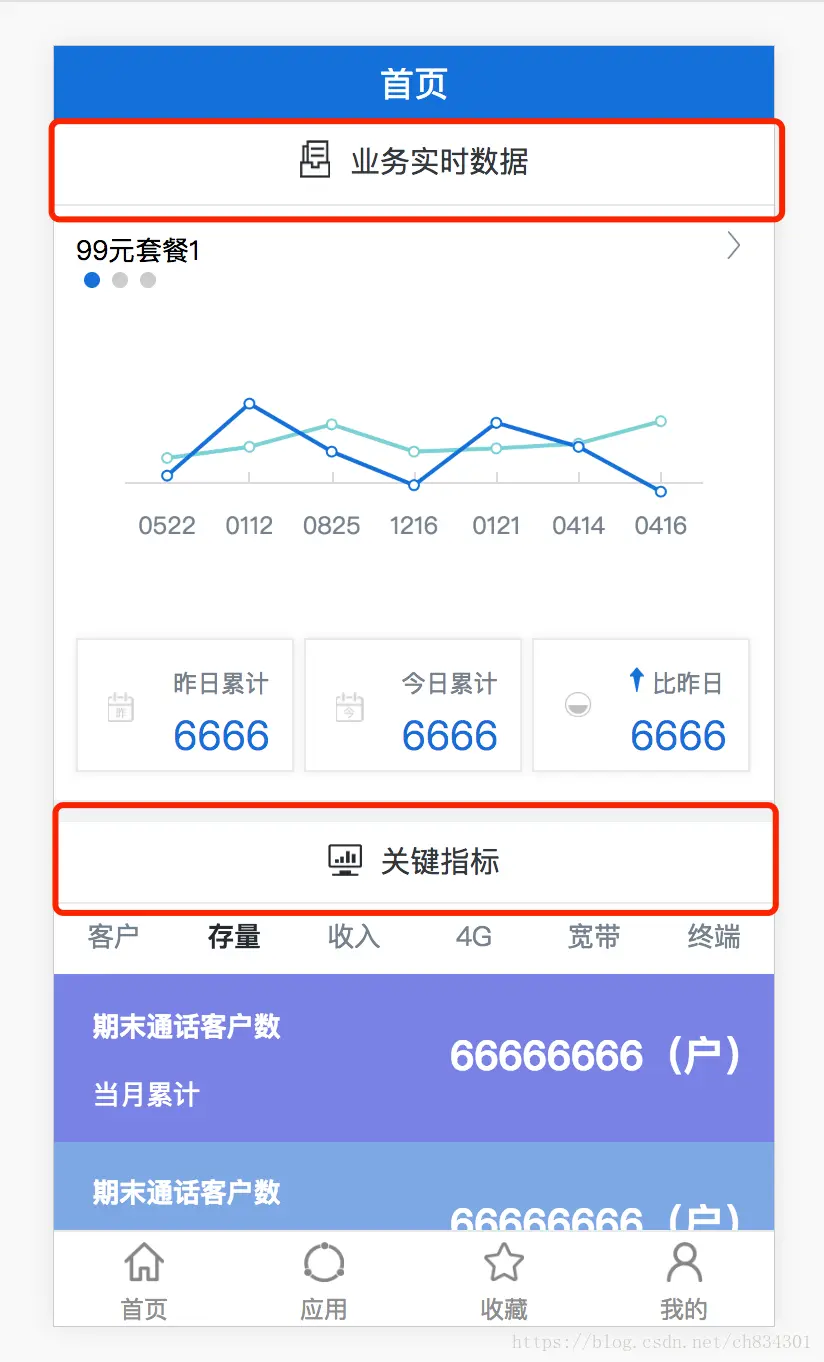This screenshot has height=1362, width=824.
Task: Tap the 关键指标 section header
Action: 415,861
